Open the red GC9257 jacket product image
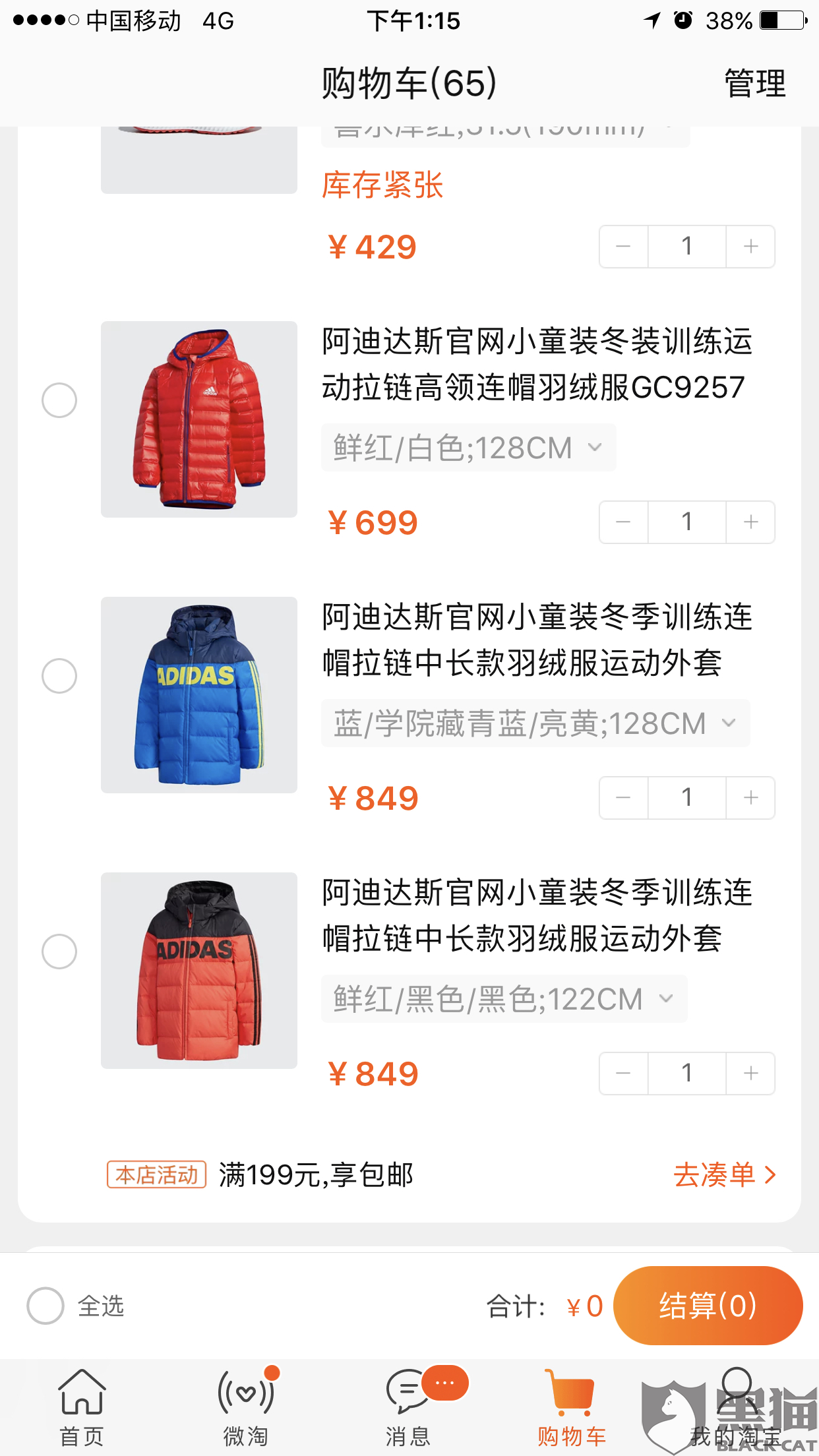This screenshot has width=819, height=1456. (x=199, y=419)
